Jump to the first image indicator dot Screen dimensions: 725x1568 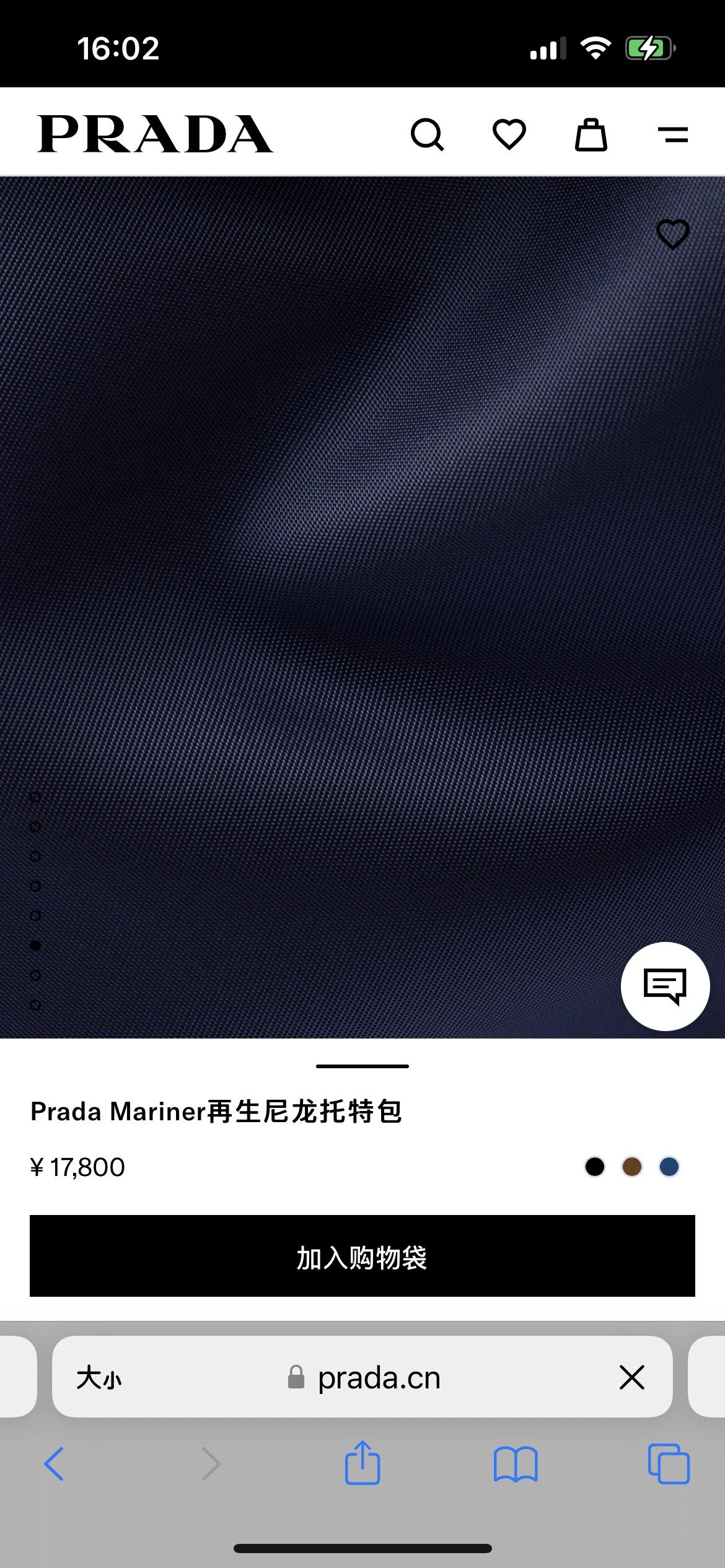(x=35, y=797)
